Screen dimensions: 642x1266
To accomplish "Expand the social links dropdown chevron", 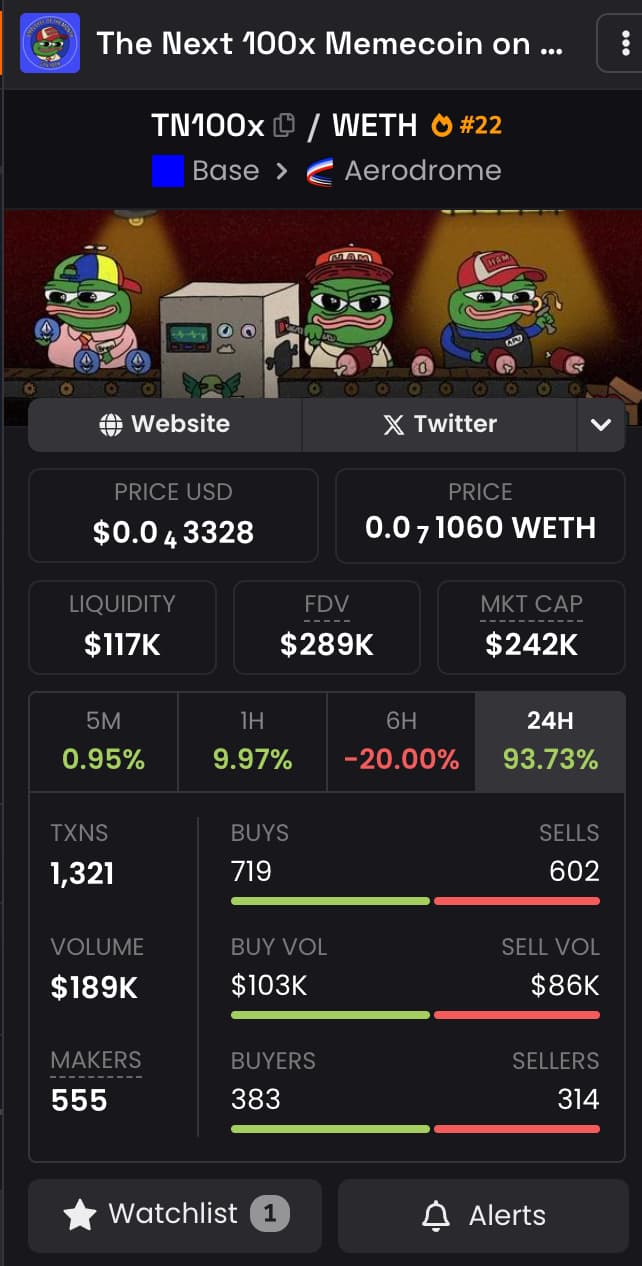I will (601, 424).
